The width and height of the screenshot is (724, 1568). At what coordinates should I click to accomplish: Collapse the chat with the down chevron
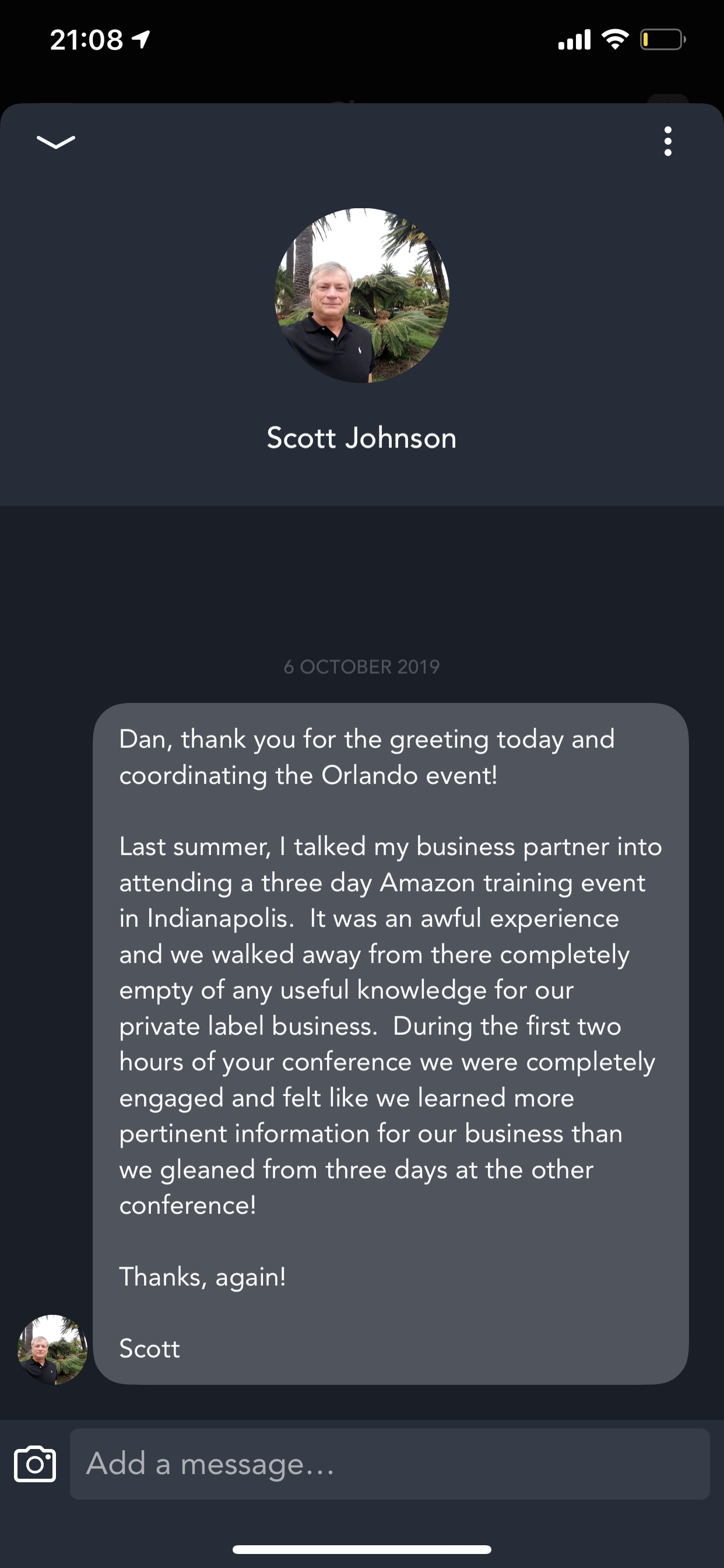[55, 142]
